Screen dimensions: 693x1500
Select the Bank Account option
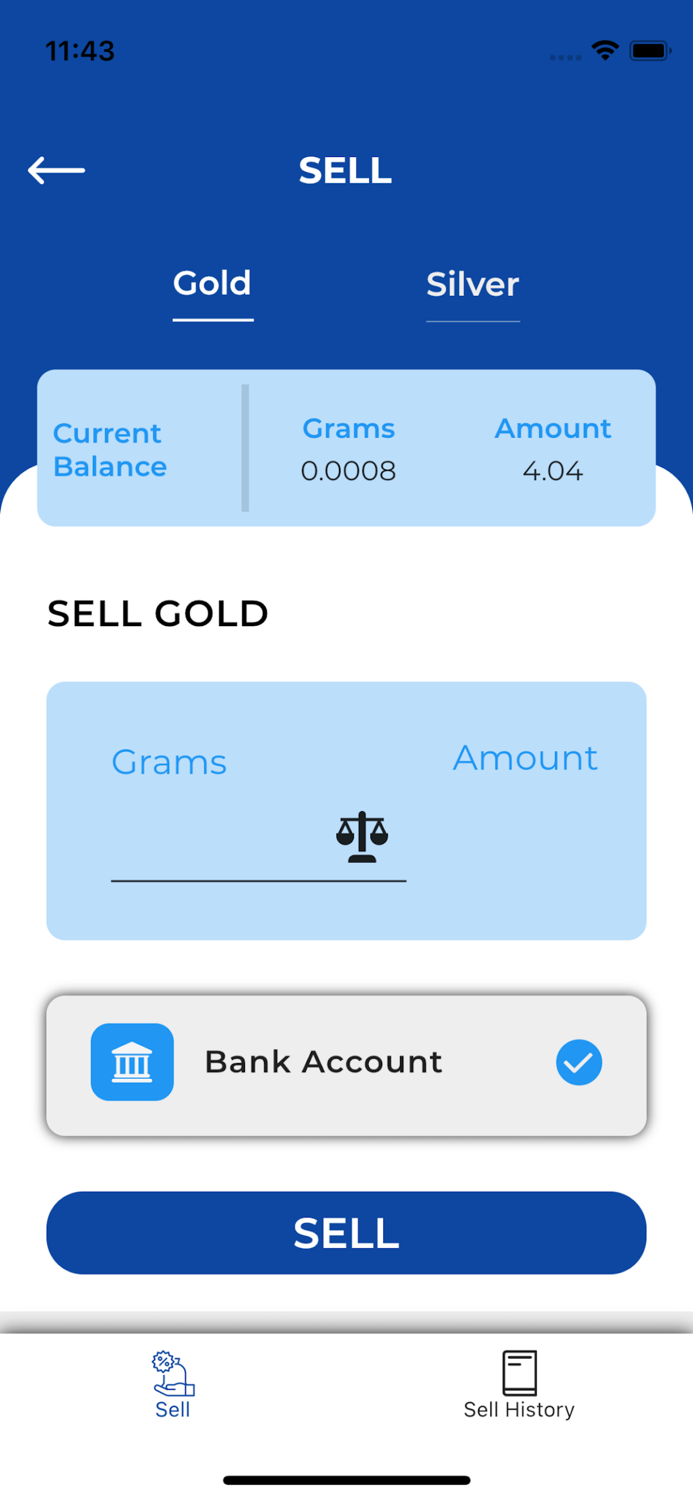click(346, 1064)
